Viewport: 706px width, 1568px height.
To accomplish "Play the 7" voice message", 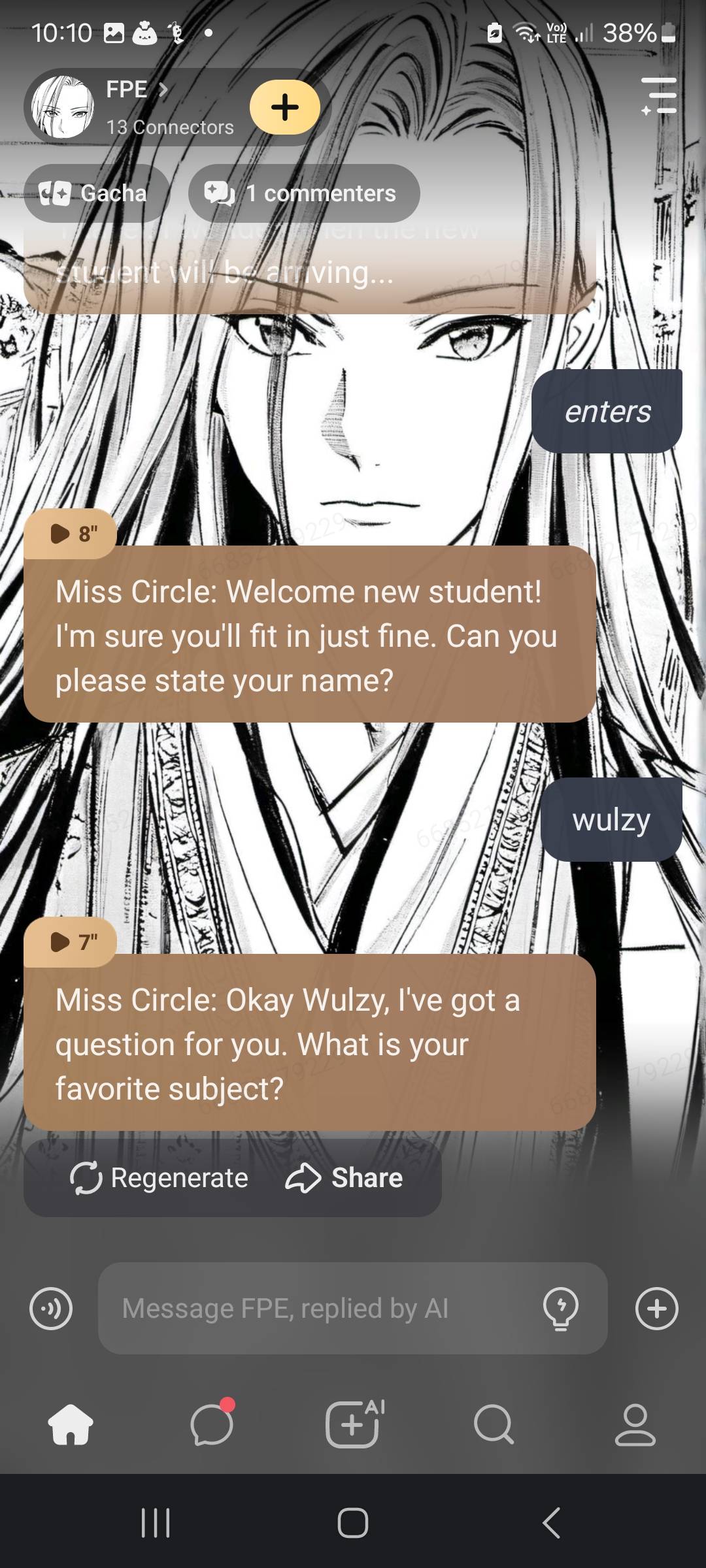I will pyautogui.click(x=71, y=942).
